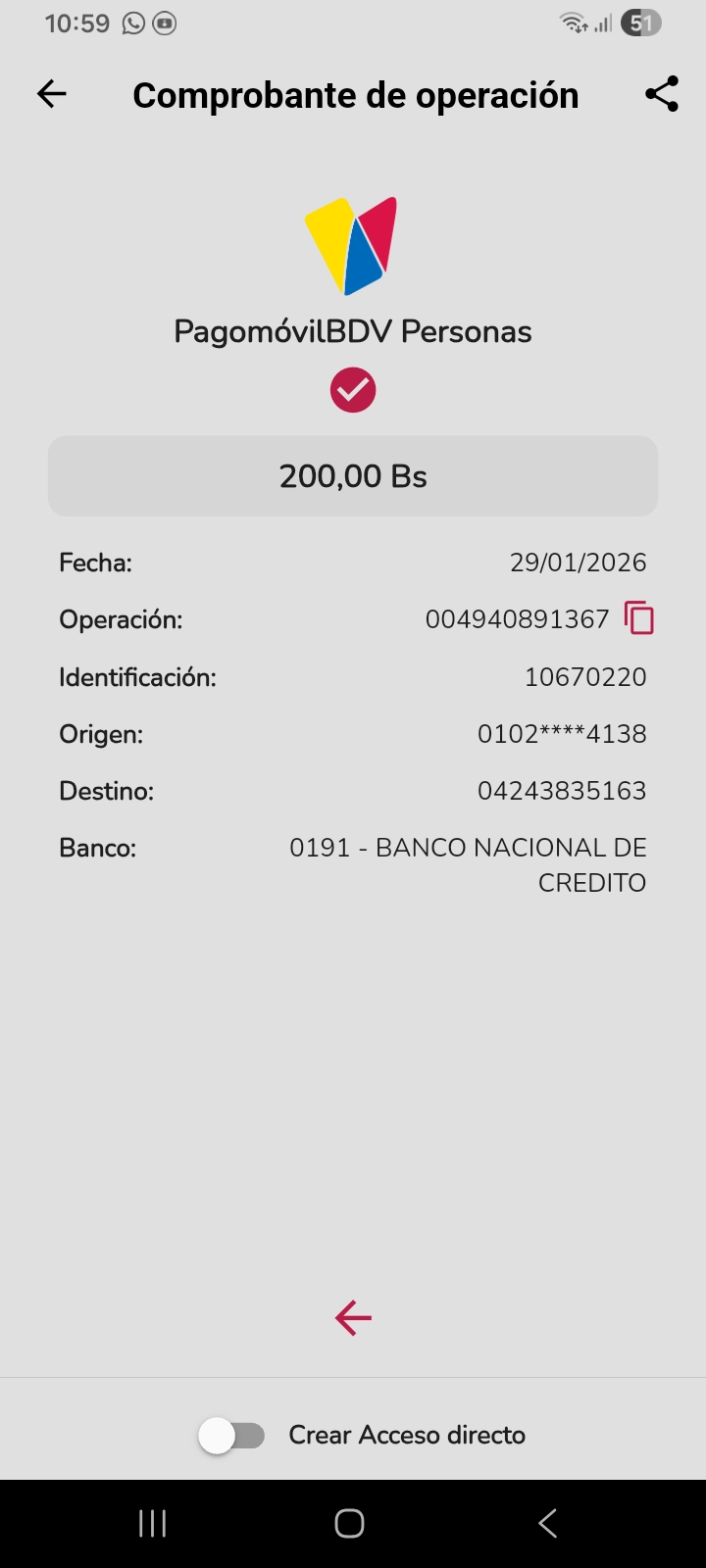Image resolution: width=706 pixels, height=1568 pixels.
Task: Tap the red back arrow below the receipt
Action: [x=353, y=1318]
